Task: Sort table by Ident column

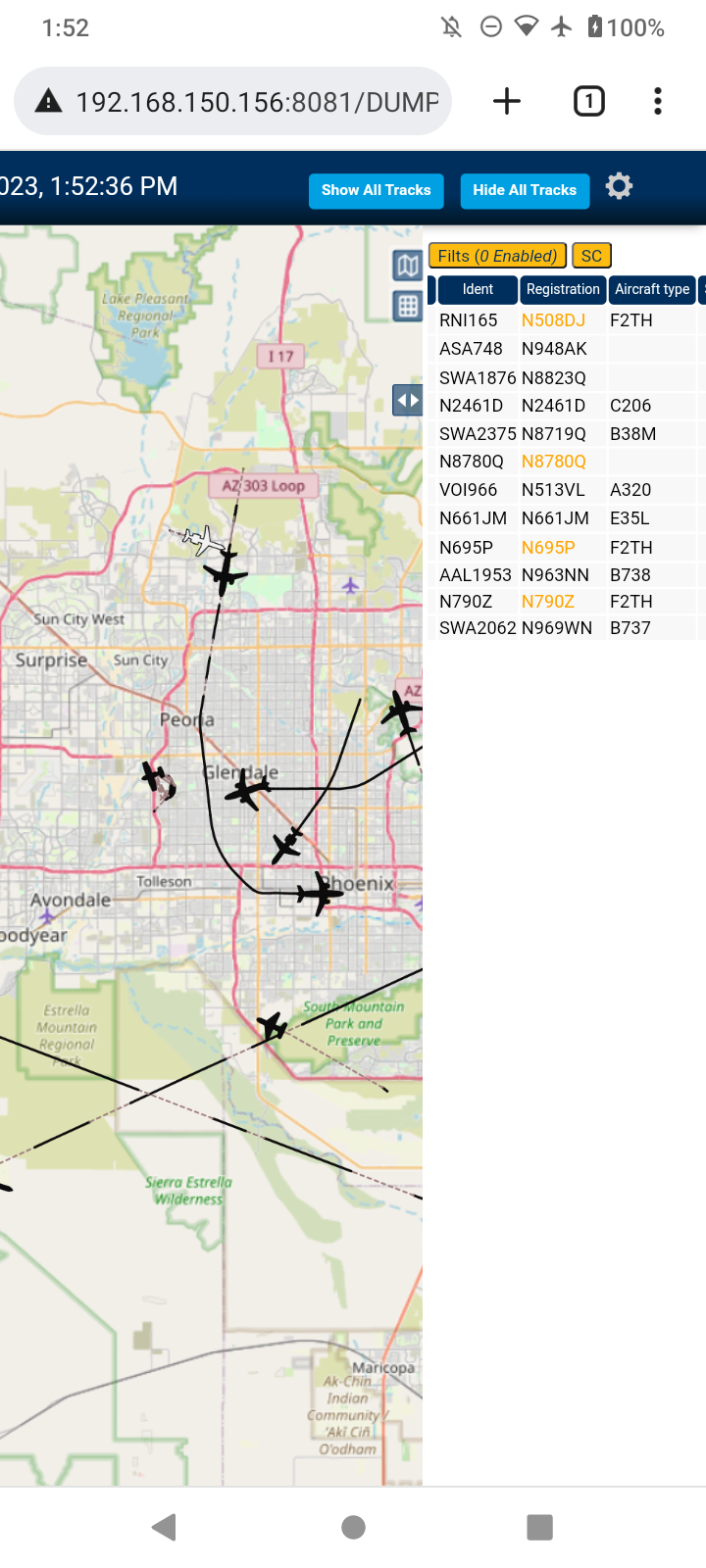Action: pos(478,289)
